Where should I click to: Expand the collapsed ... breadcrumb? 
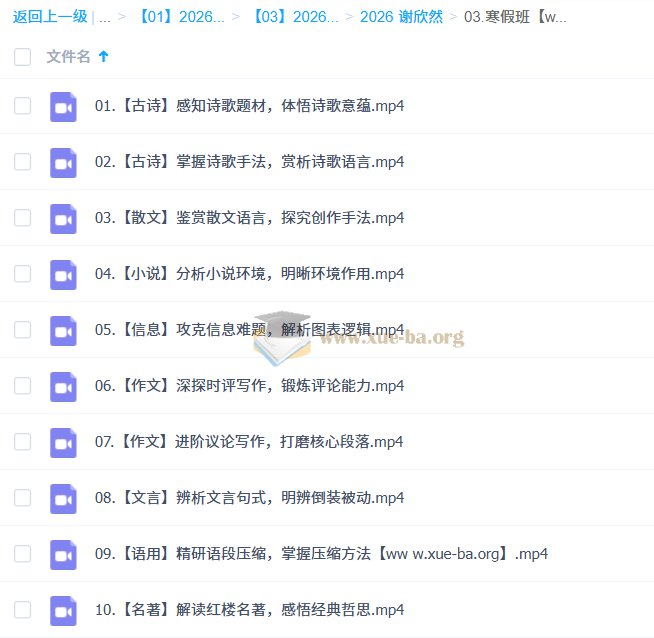[x=104, y=17]
